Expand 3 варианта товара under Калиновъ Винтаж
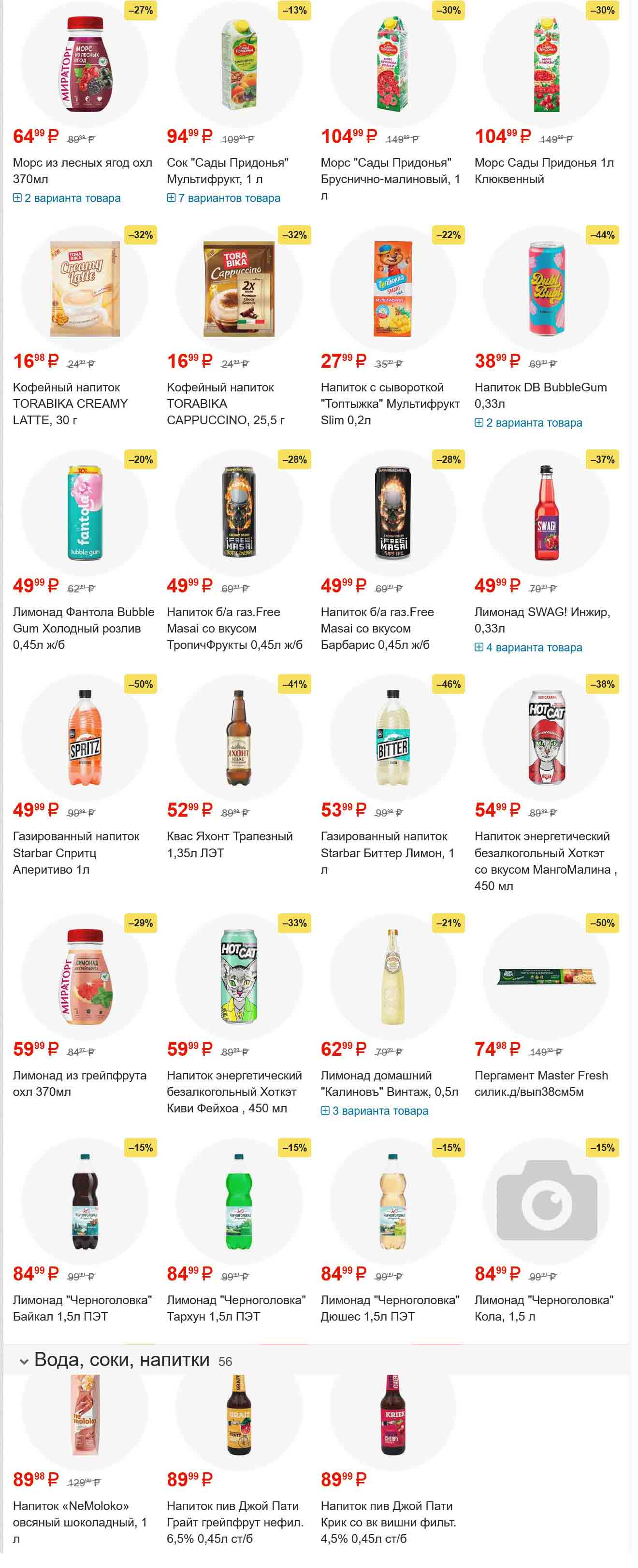Screen dimensions: 638x1568 click(375, 1111)
